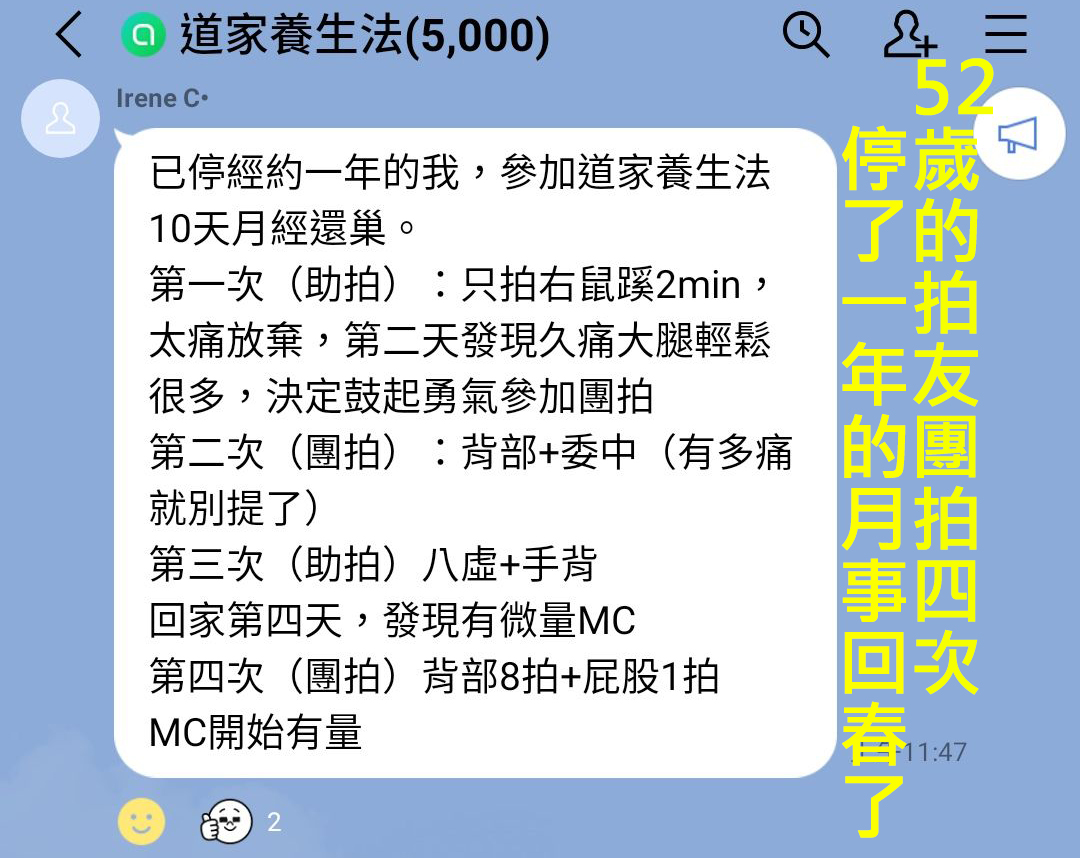Open the chat hamburger menu
1080x858 pixels.
(1005, 36)
